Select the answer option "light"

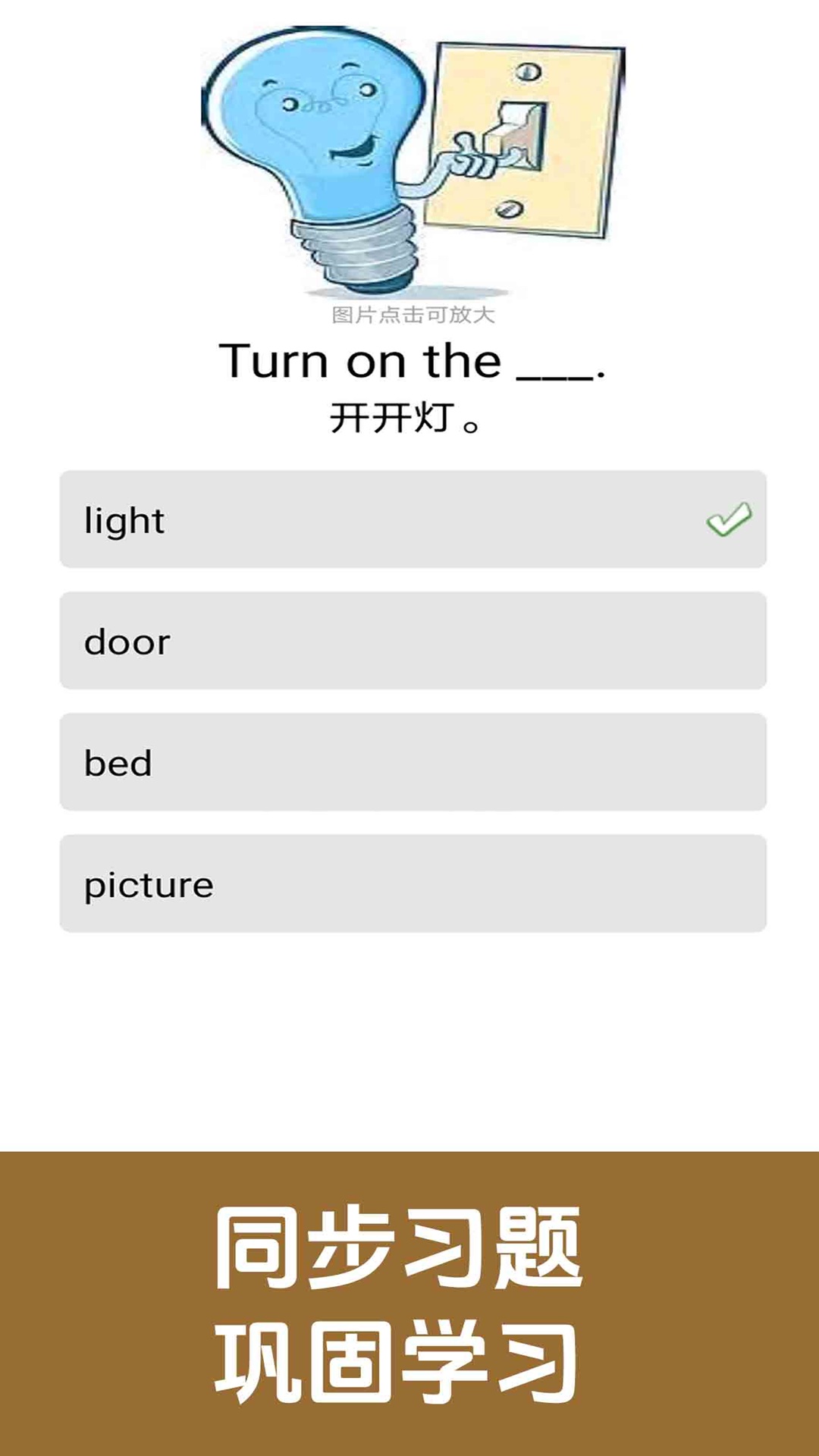click(x=413, y=519)
